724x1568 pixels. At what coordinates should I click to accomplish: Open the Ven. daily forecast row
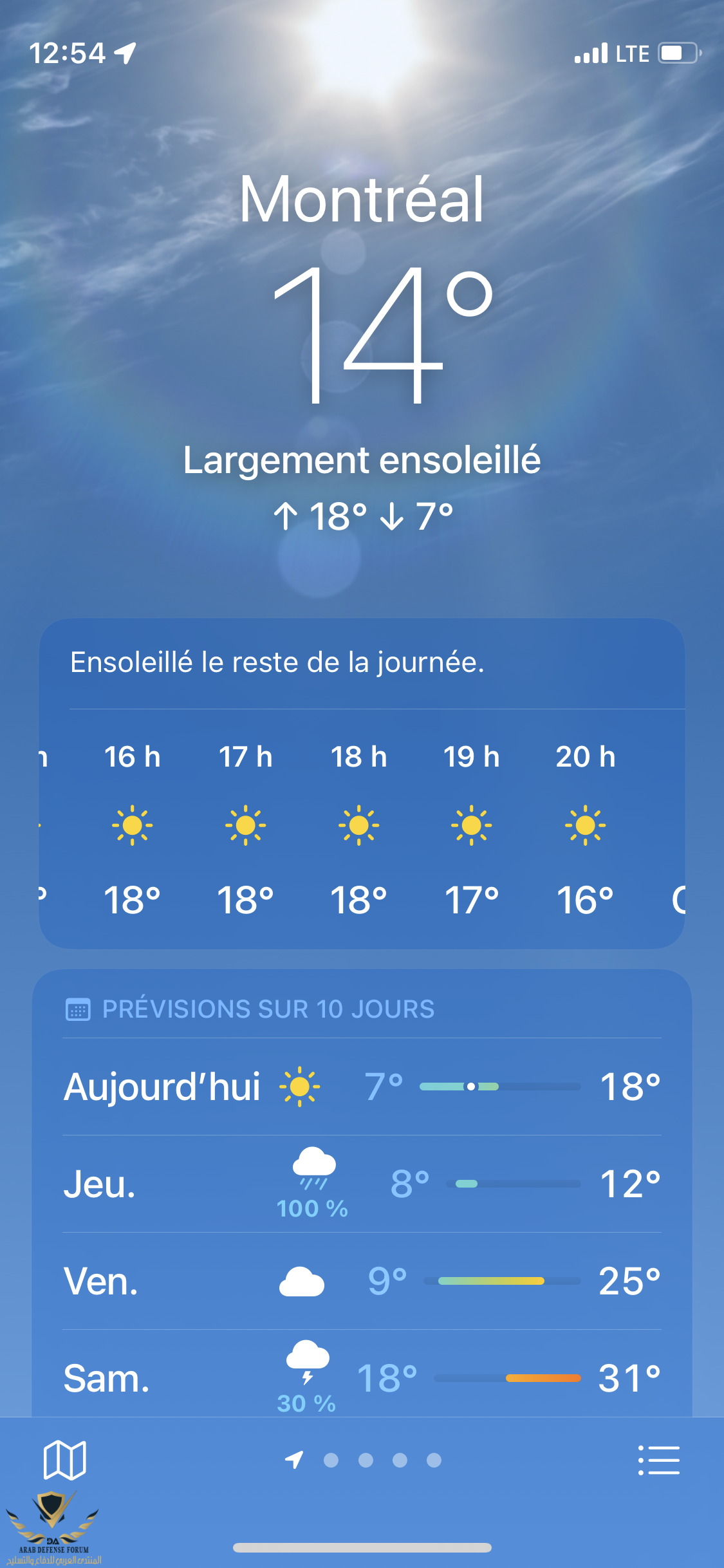point(362,1281)
